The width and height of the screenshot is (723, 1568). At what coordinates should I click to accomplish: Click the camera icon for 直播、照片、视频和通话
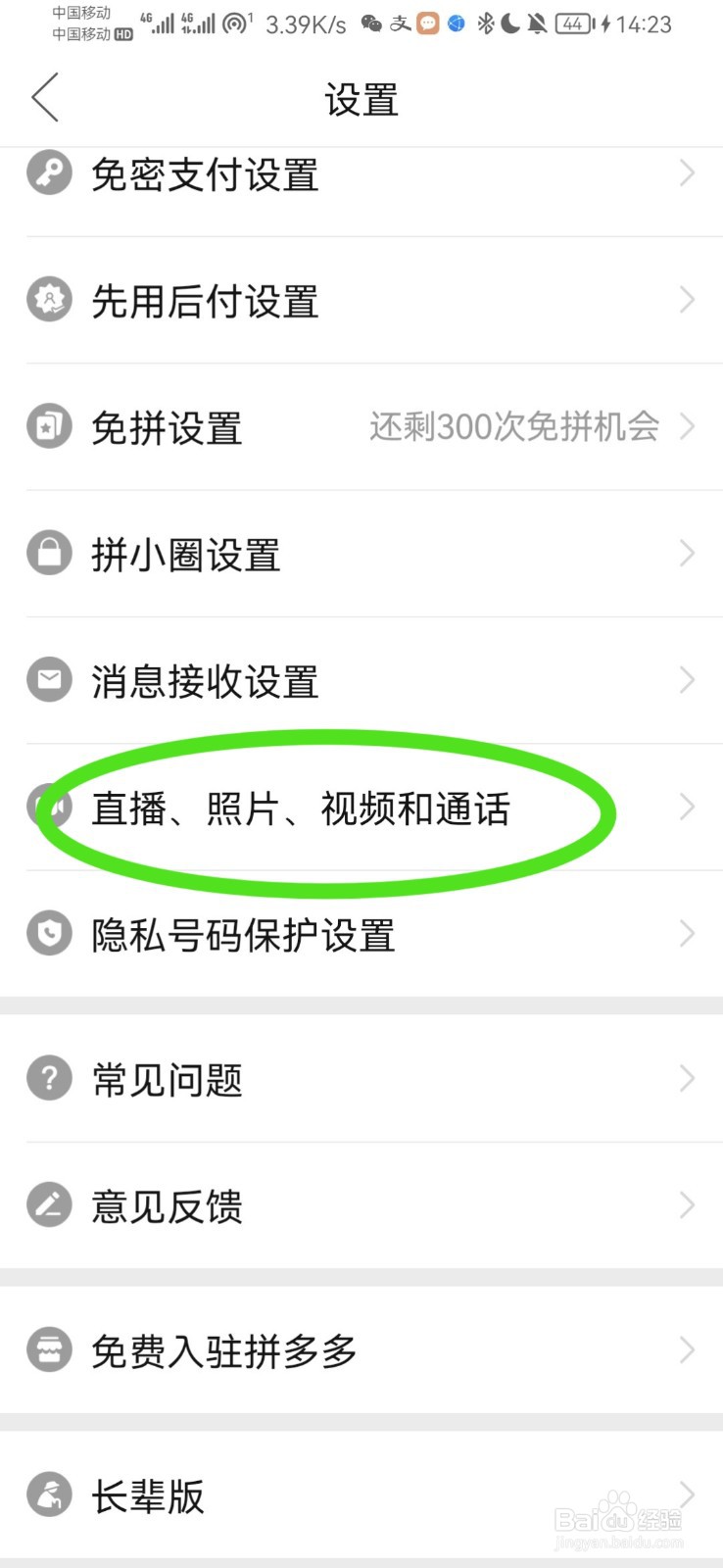pyautogui.click(x=49, y=806)
